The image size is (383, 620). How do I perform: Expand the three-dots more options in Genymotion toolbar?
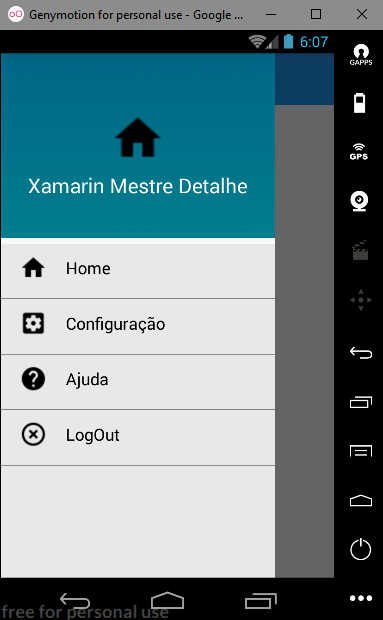click(x=361, y=598)
